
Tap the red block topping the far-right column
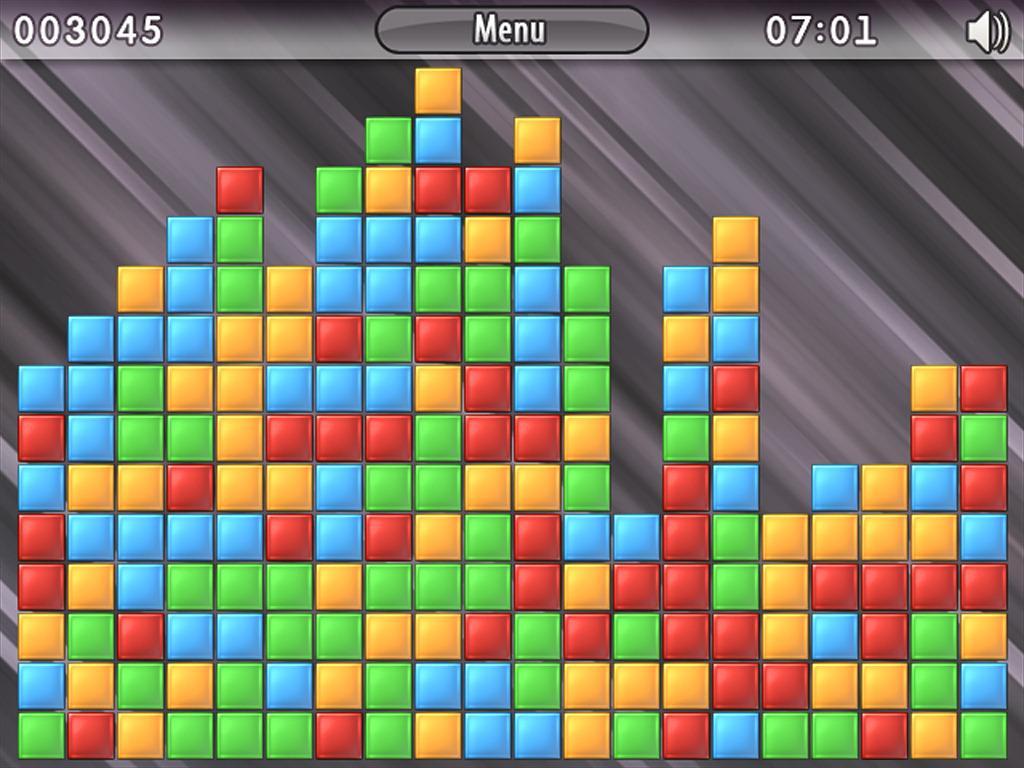point(983,389)
